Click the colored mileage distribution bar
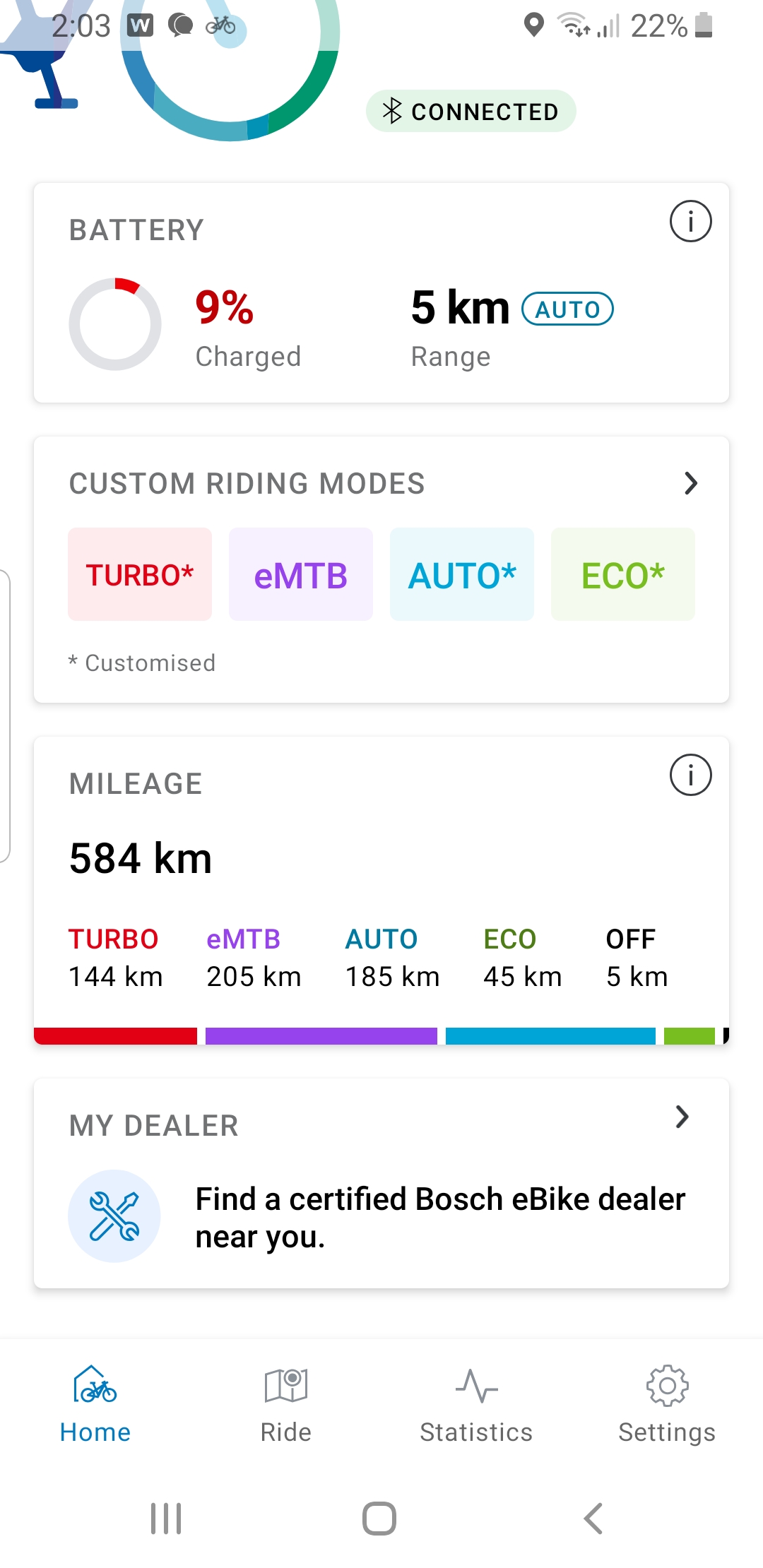 click(x=381, y=1035)
